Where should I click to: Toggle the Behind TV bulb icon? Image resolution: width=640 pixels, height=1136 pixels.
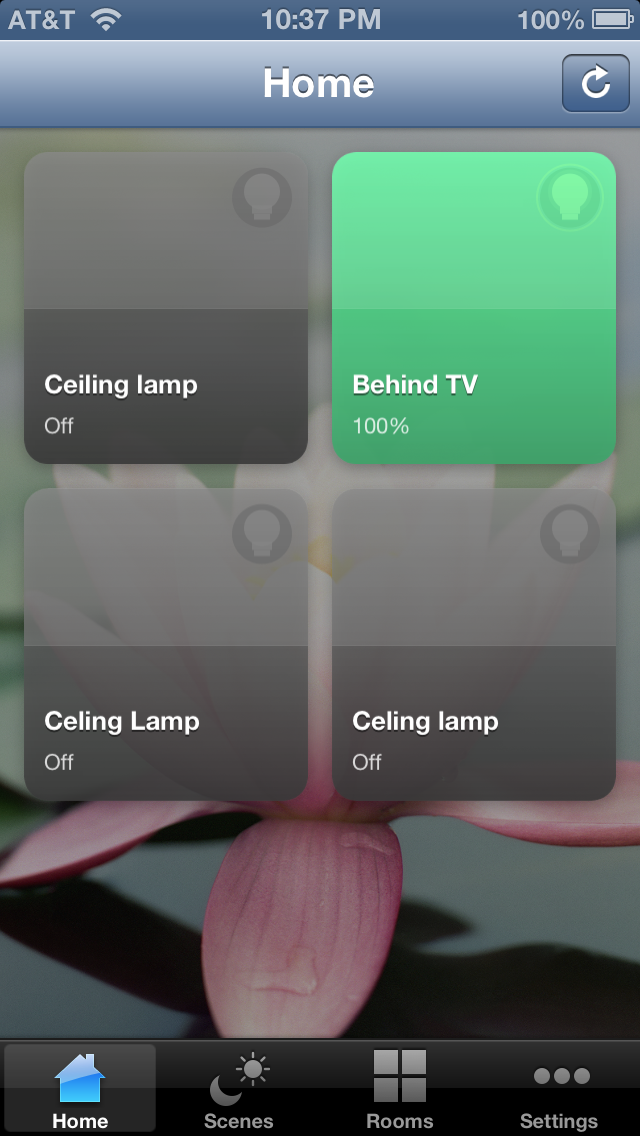pos(569,198)
